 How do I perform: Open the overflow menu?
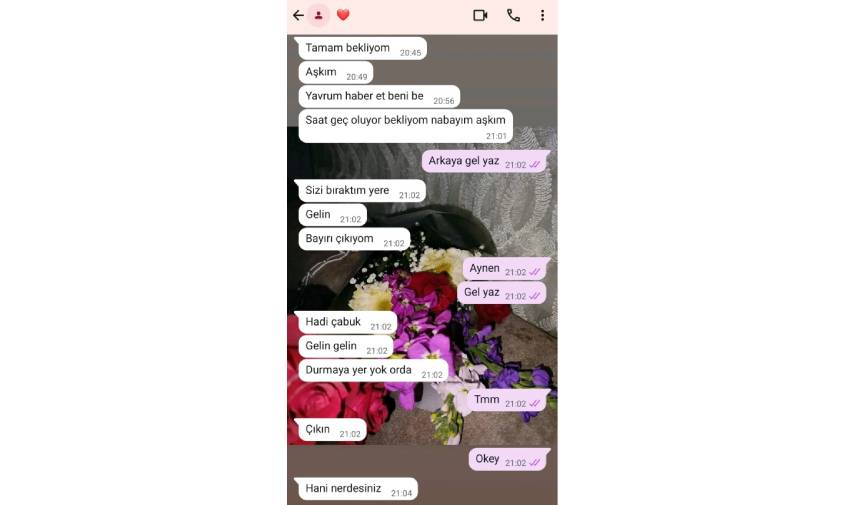(542, 15)
